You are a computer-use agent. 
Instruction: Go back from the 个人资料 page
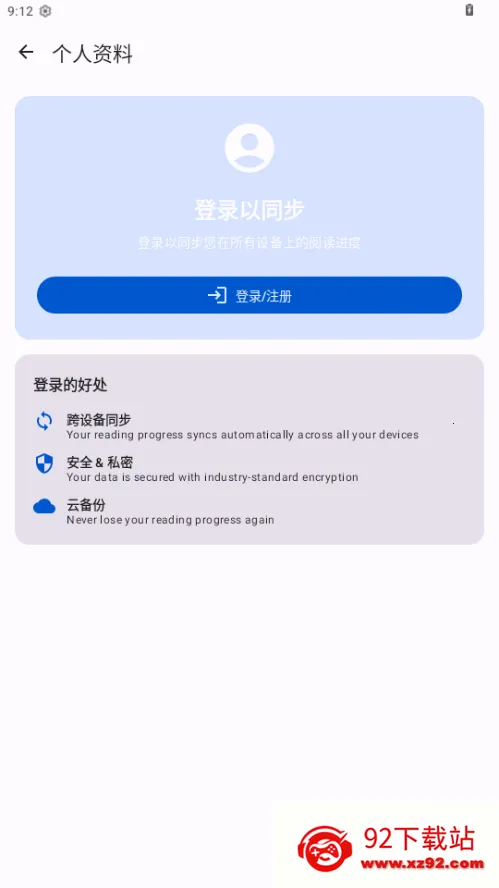26,53
